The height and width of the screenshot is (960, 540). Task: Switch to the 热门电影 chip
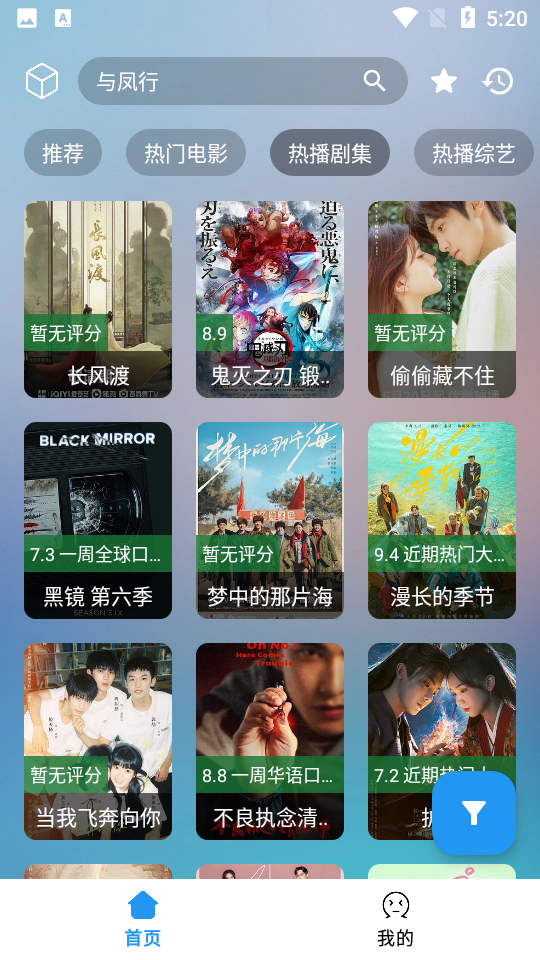click(186, 152)
